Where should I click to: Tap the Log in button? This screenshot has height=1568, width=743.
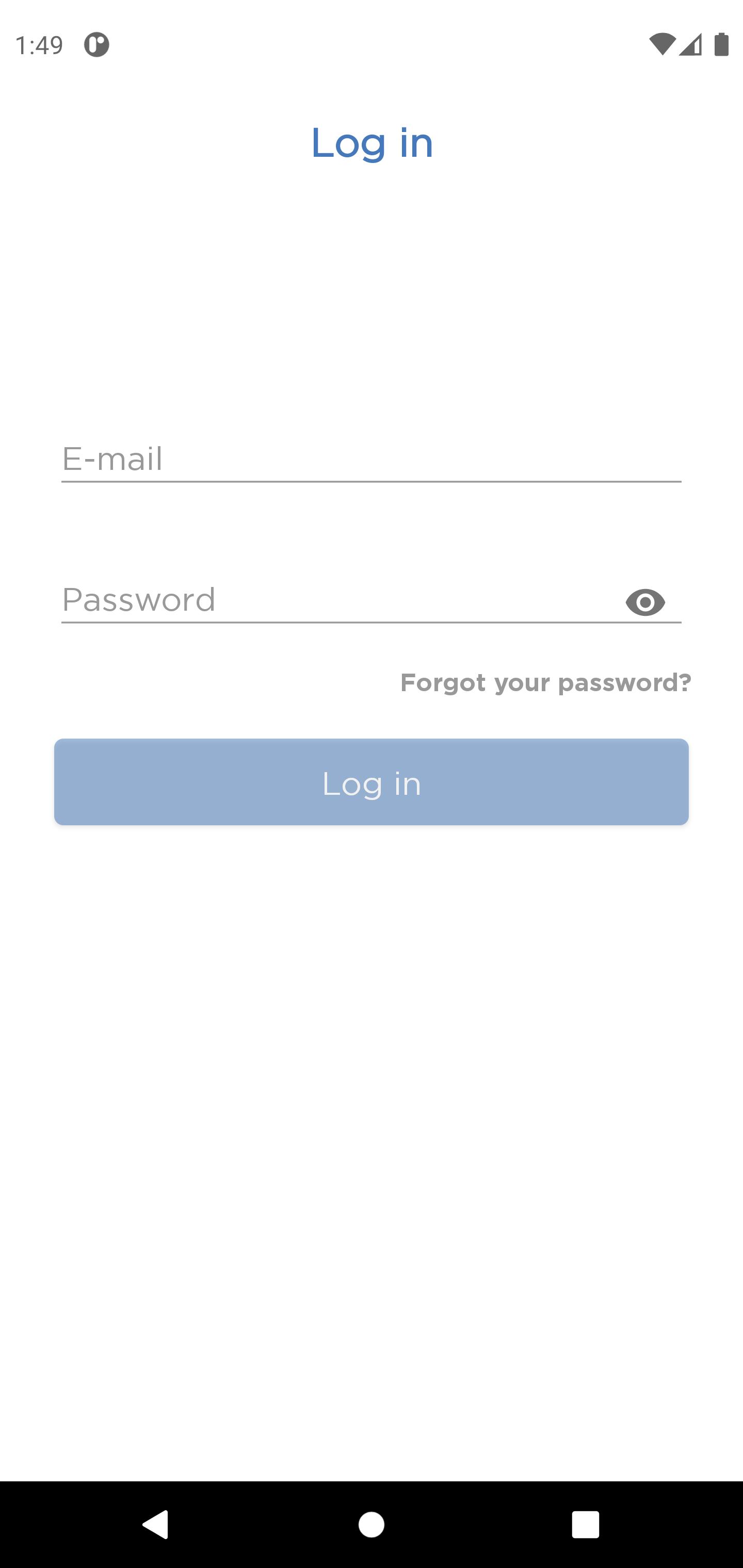372,782
